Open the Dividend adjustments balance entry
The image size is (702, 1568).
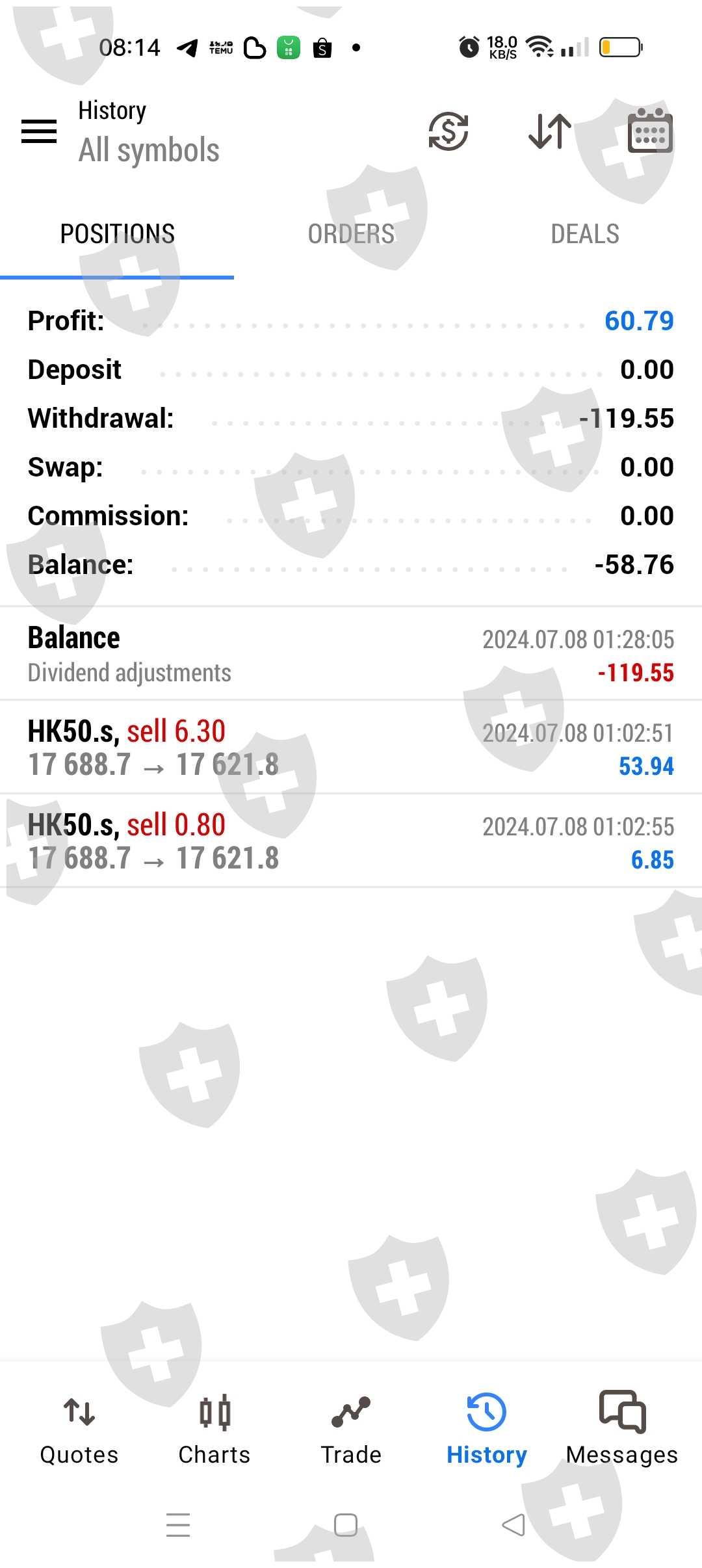(x=351, y=654)
